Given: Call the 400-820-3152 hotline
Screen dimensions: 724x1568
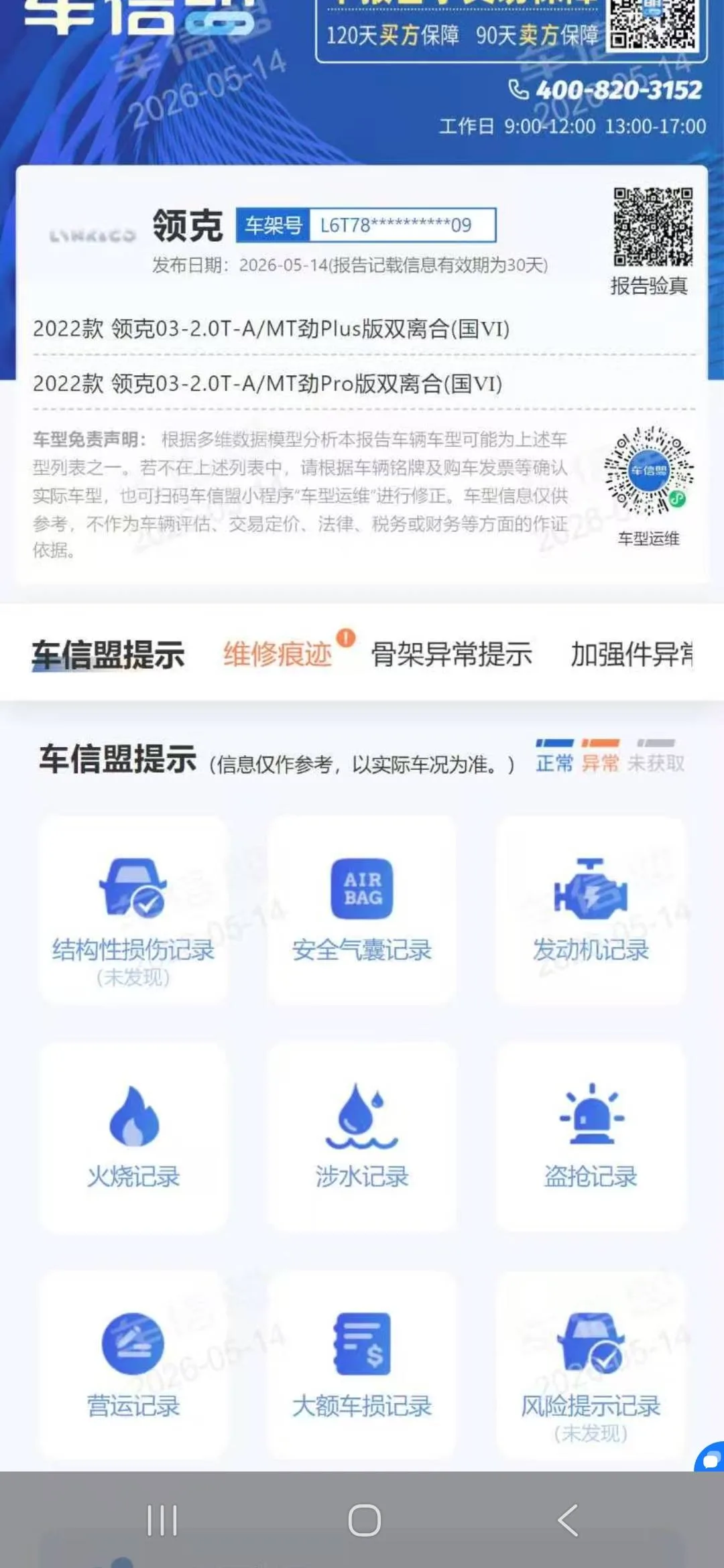Looking at the screenshot, I should [x=606, y=90].
